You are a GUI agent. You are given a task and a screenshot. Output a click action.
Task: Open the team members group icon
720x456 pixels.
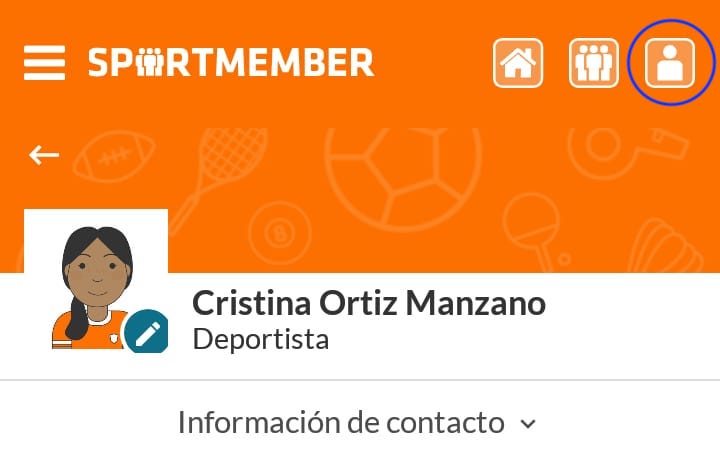(x=594, y=63)
